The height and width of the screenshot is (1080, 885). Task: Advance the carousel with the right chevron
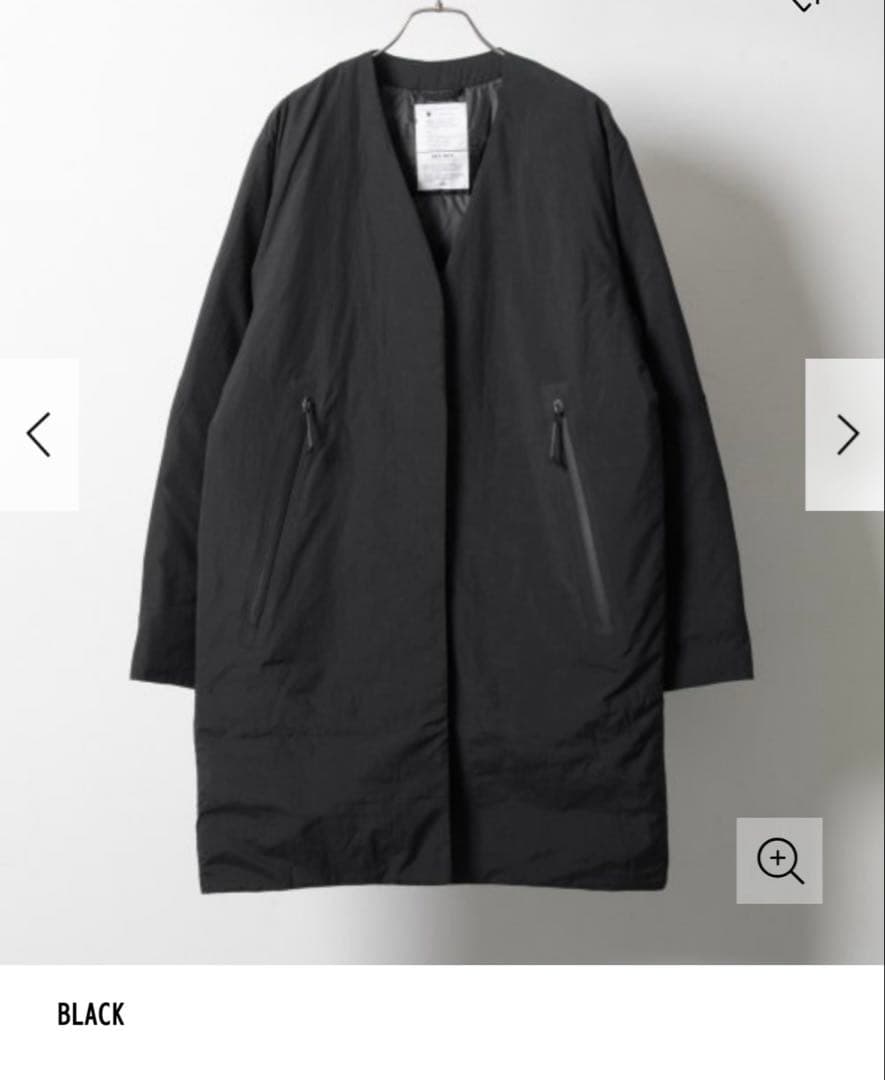click(x=848, y=434)
